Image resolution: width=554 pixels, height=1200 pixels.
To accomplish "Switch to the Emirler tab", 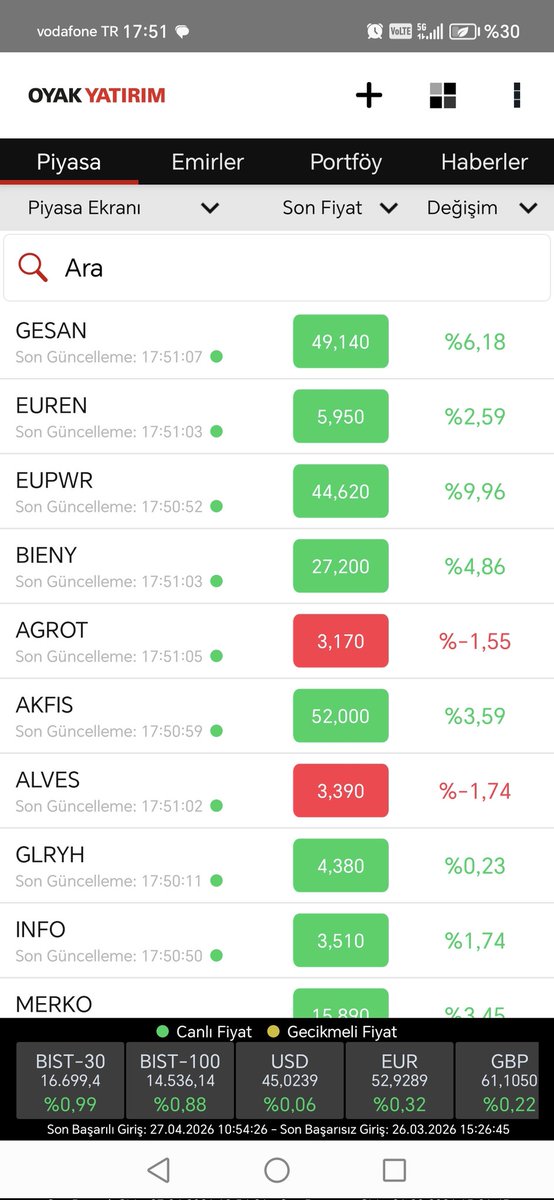I will pyautogui.click(x=207, y=162).
